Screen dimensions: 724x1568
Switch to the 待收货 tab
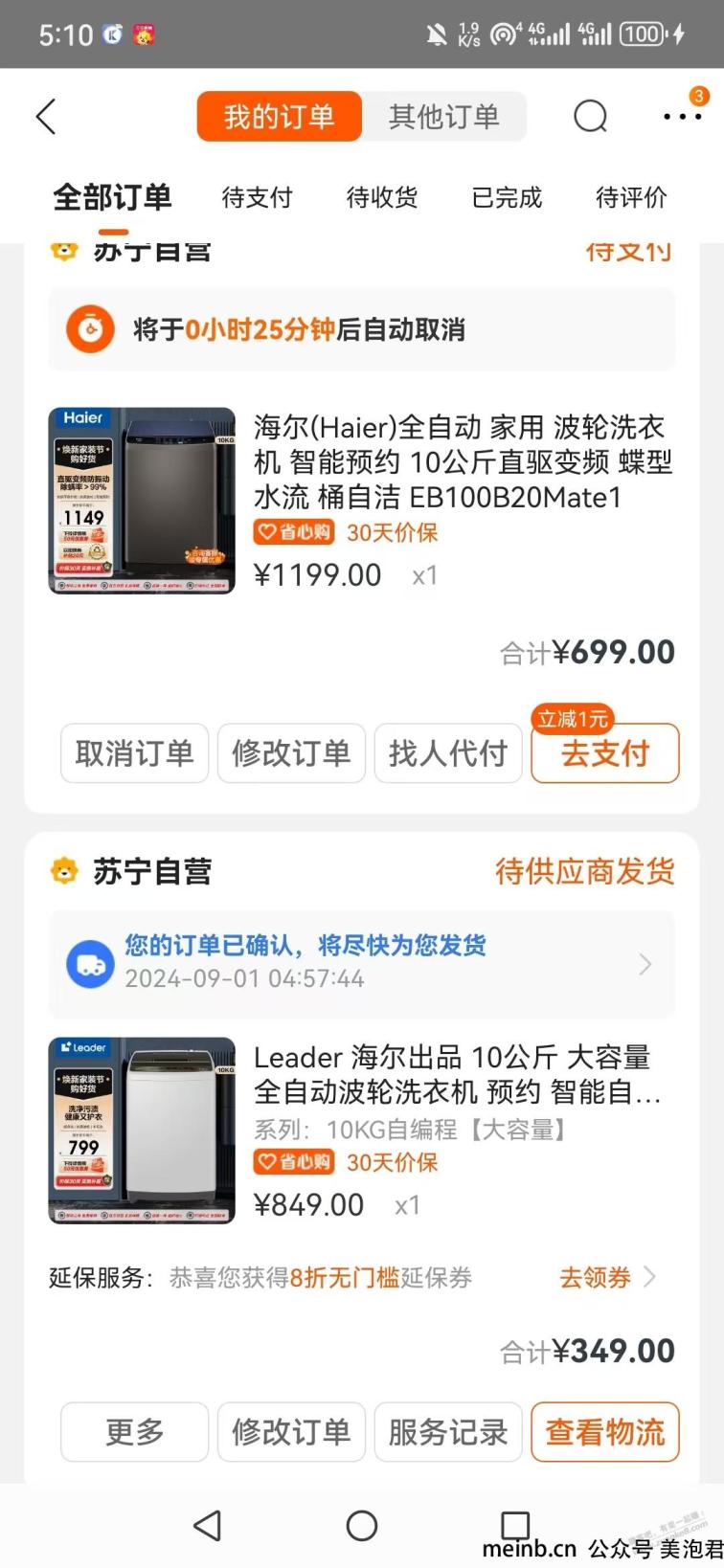[381, 197]
